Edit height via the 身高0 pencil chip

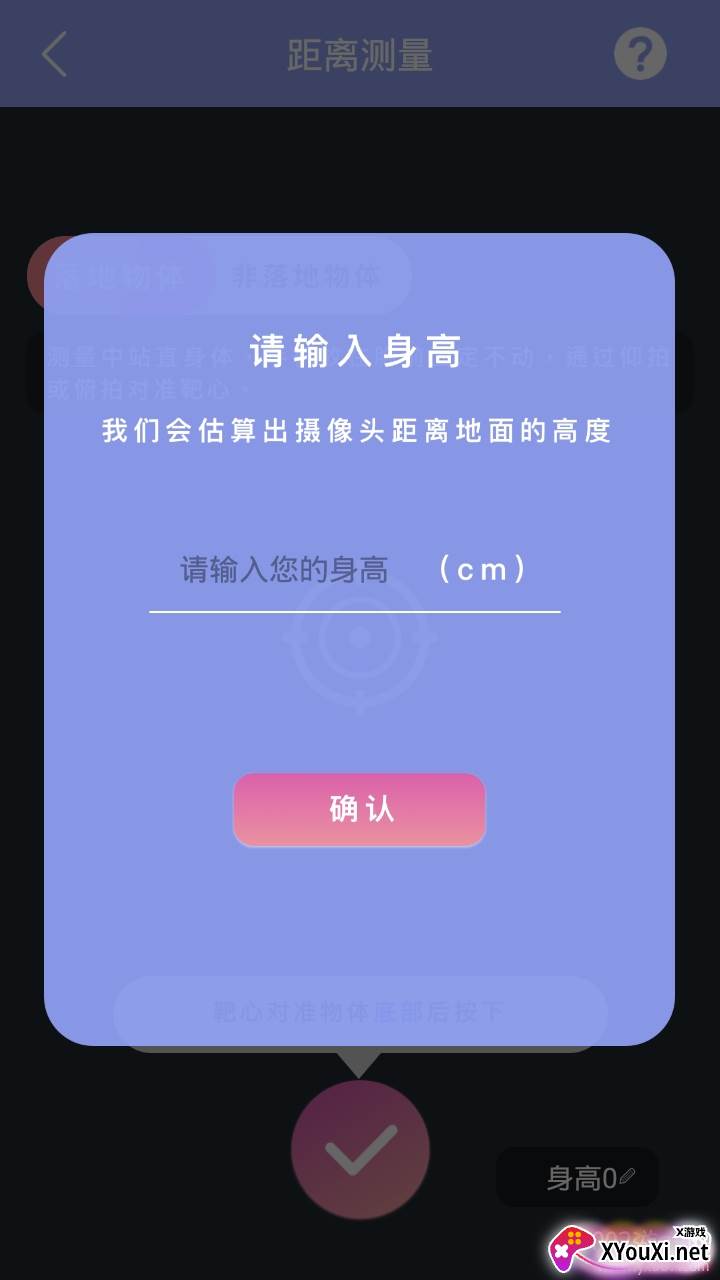pyautogui.click(x=578, y=1177)
